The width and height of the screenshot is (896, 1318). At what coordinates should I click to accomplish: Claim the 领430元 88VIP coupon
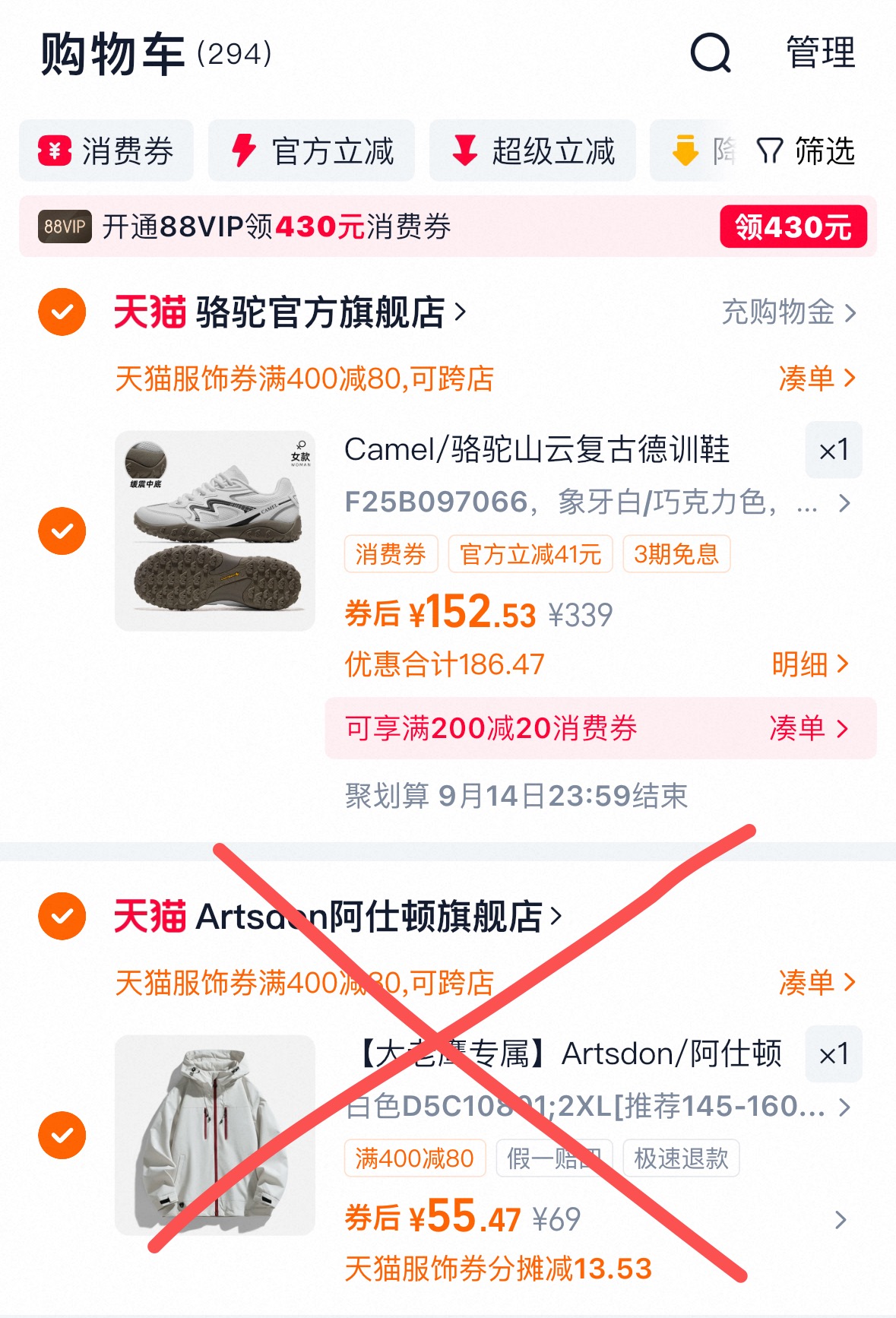click(793, 227)
